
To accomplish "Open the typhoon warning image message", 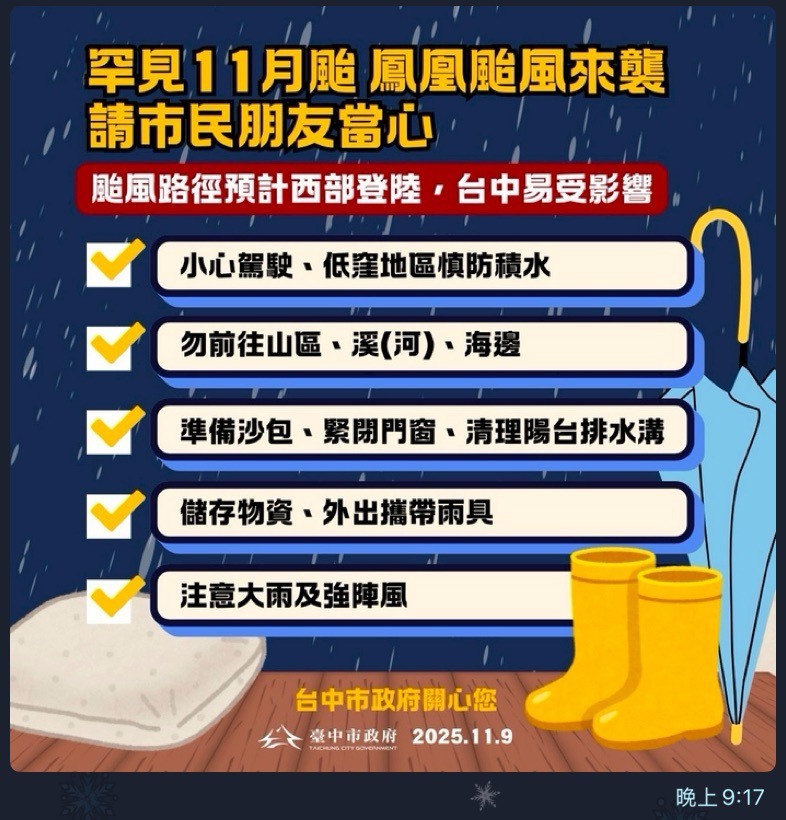I will (x=393, y=390).
